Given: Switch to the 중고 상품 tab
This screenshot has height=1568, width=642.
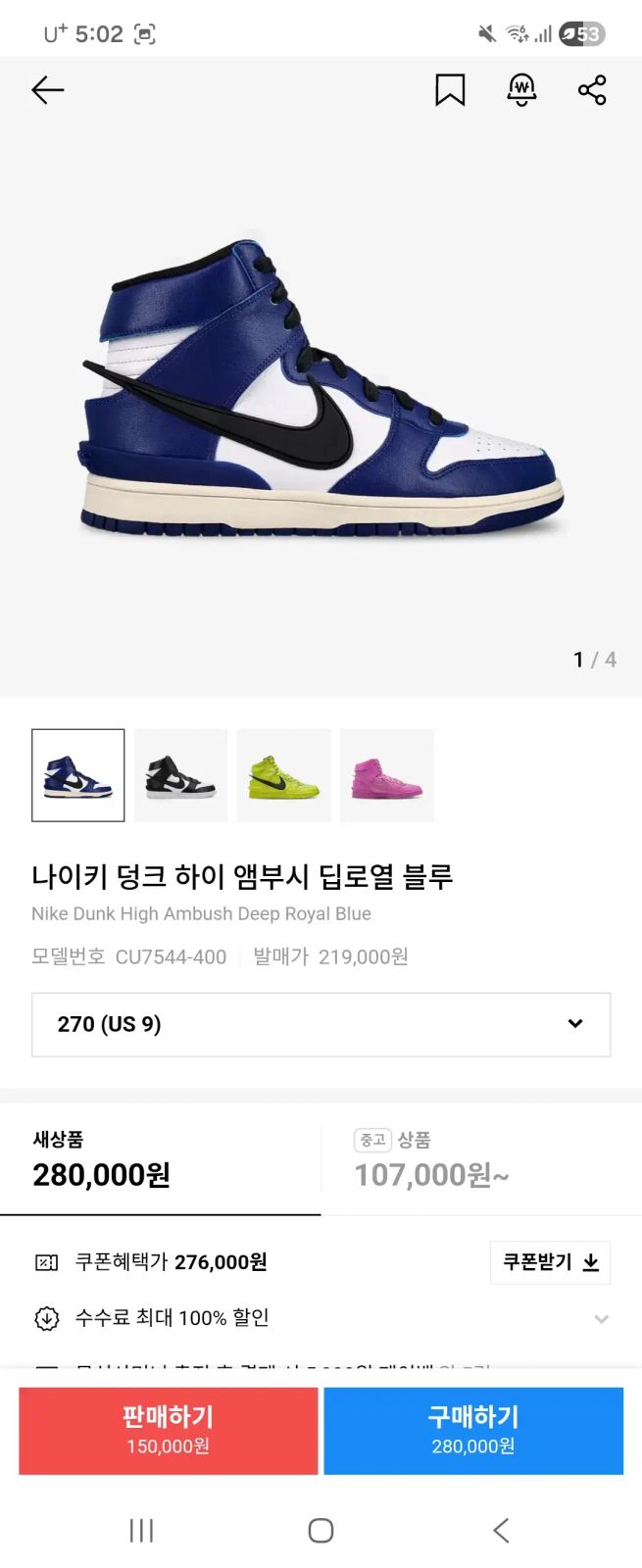Looking at the screenshot, I should (480, 1158).
